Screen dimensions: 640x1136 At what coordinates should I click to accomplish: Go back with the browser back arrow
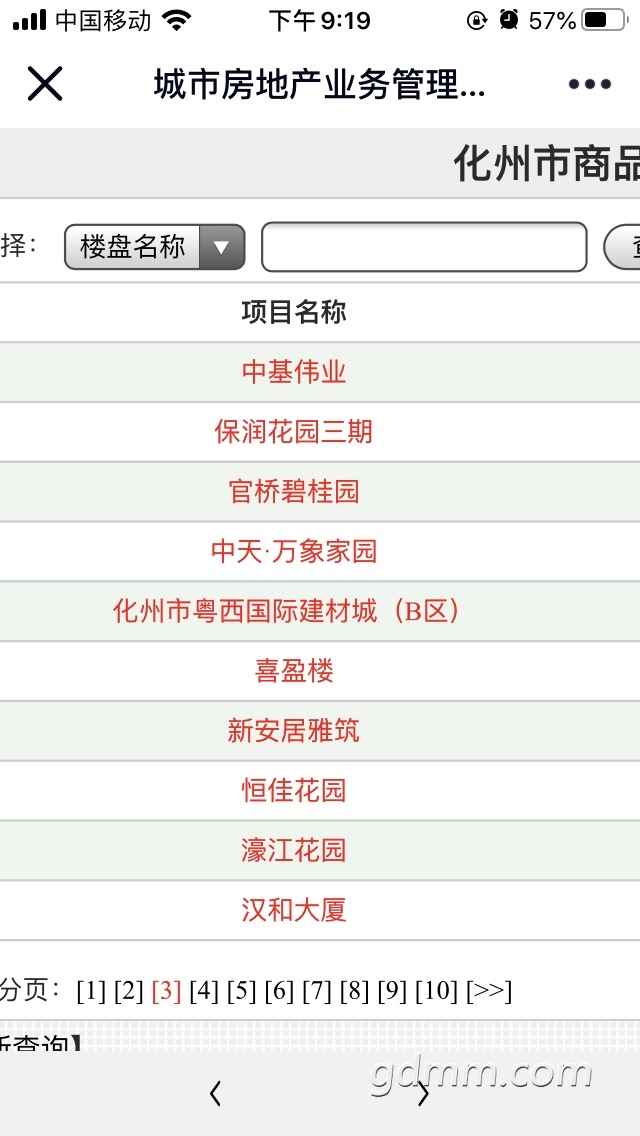(x=216, y=1095)
